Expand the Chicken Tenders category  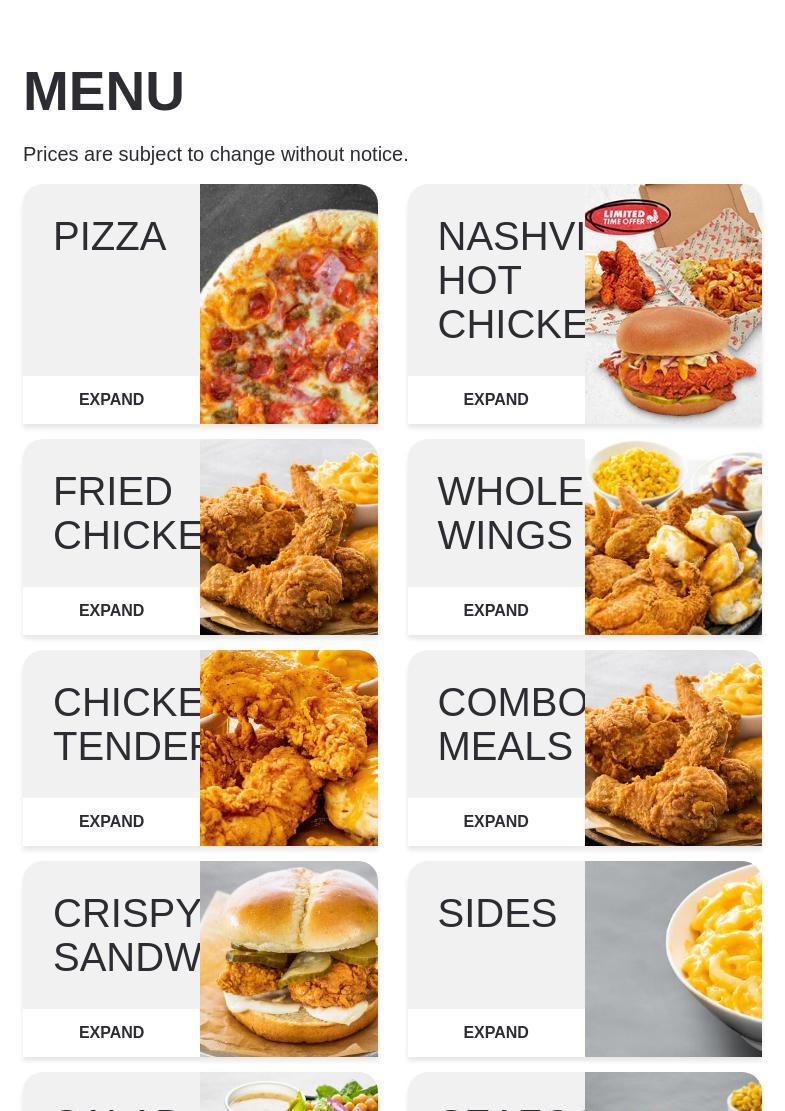coord(111,821)
